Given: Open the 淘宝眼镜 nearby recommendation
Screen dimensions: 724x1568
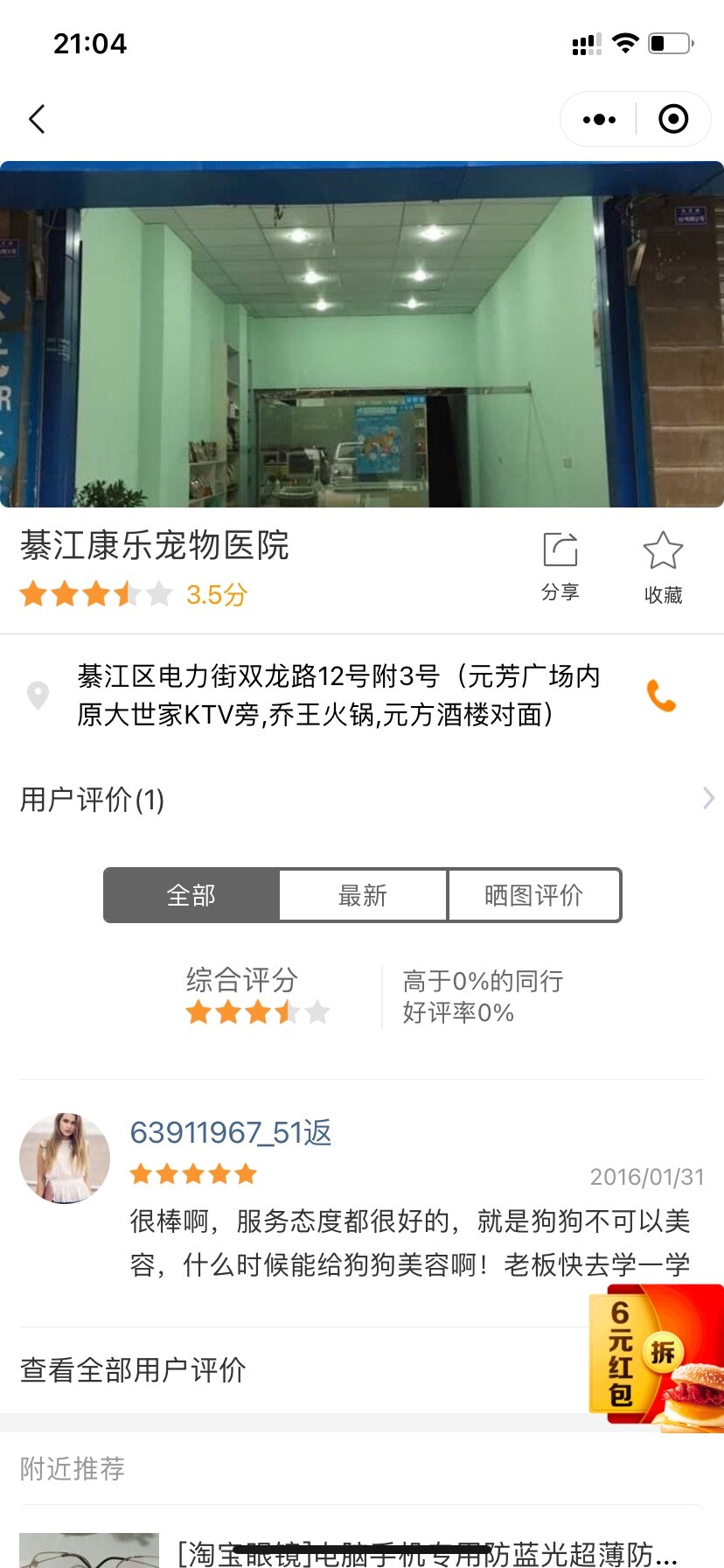Looking at the screenshot, I should pos(427,1553).
